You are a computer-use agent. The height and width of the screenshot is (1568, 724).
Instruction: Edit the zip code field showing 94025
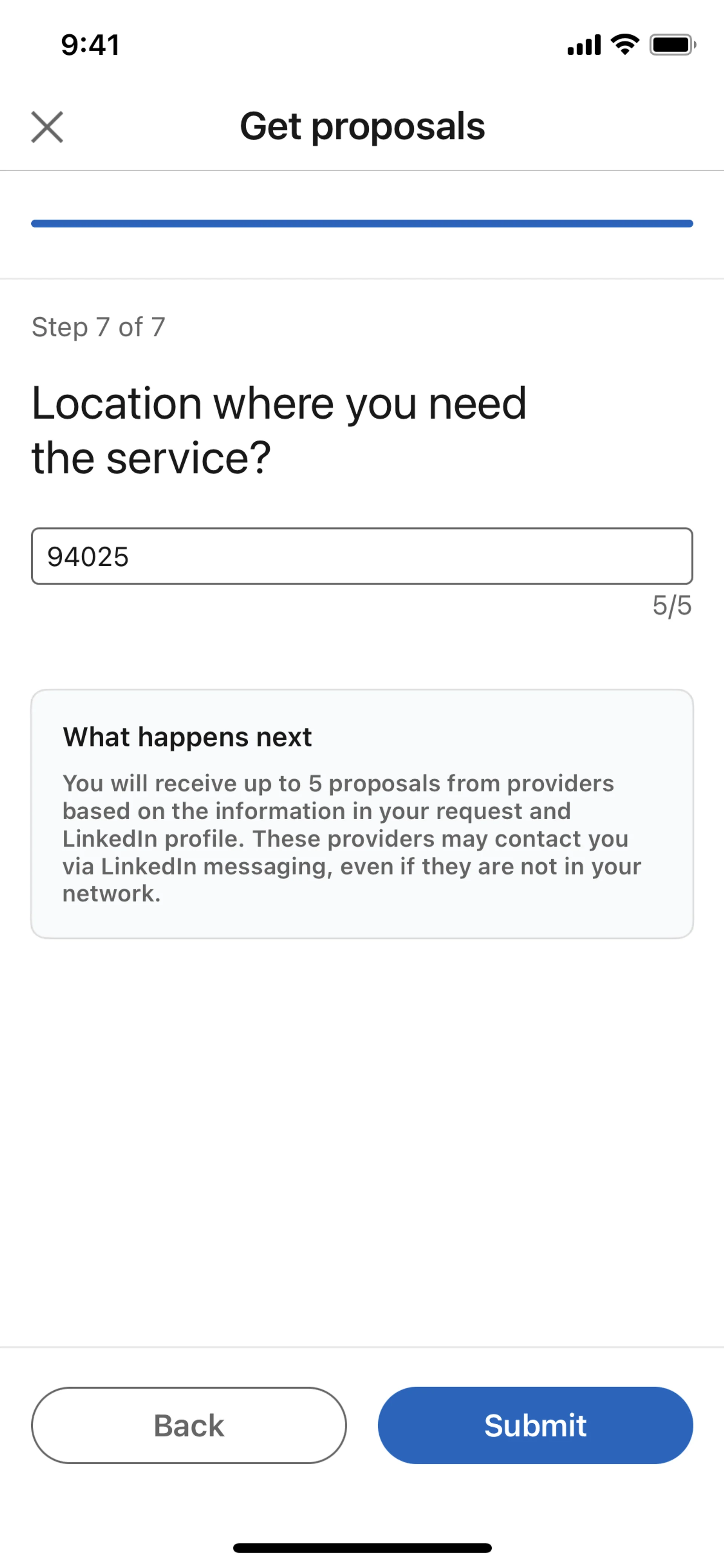pyautogui.click(x=361, y=556)
